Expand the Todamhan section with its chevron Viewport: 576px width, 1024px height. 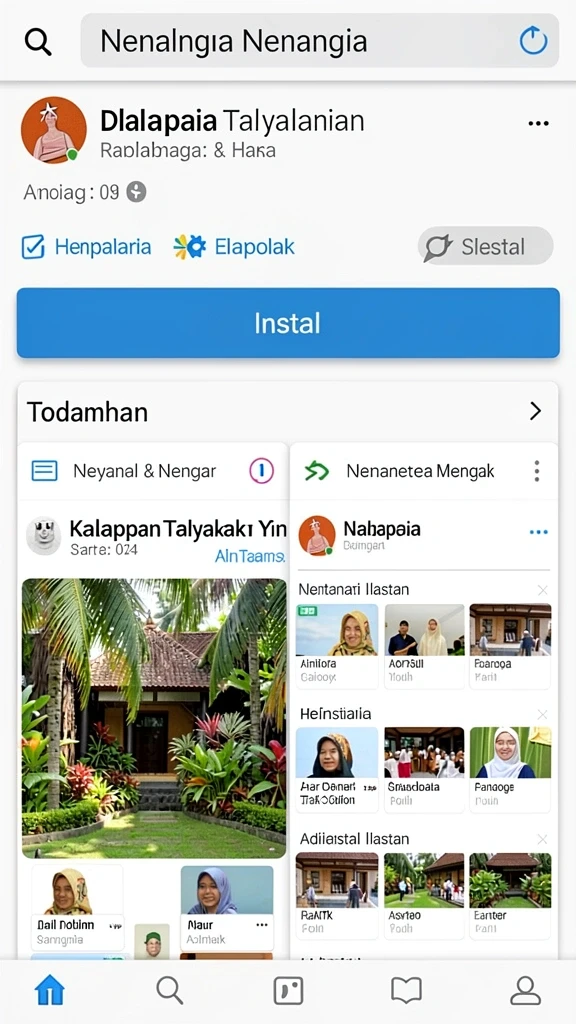pos(536,411)
